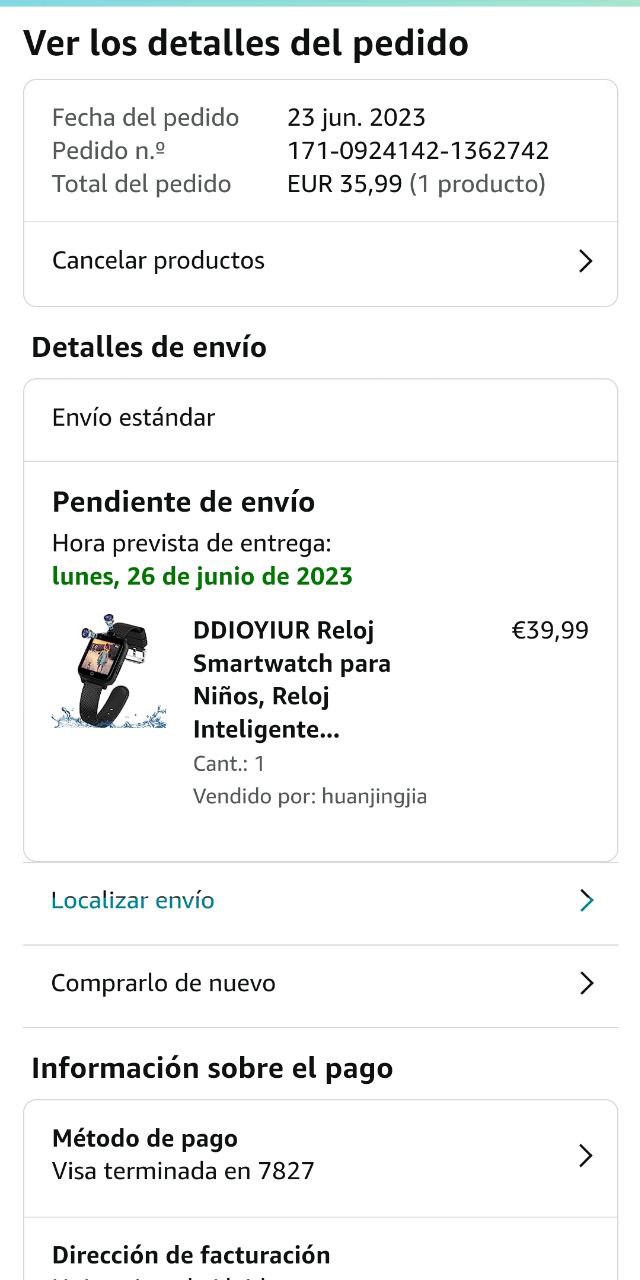Open the DDIOYIUR Reloj Smartwatch product title
Image resolution: width=640 pixels, height=1280 pixels.
pyautogui.click(x=292, y=681)
